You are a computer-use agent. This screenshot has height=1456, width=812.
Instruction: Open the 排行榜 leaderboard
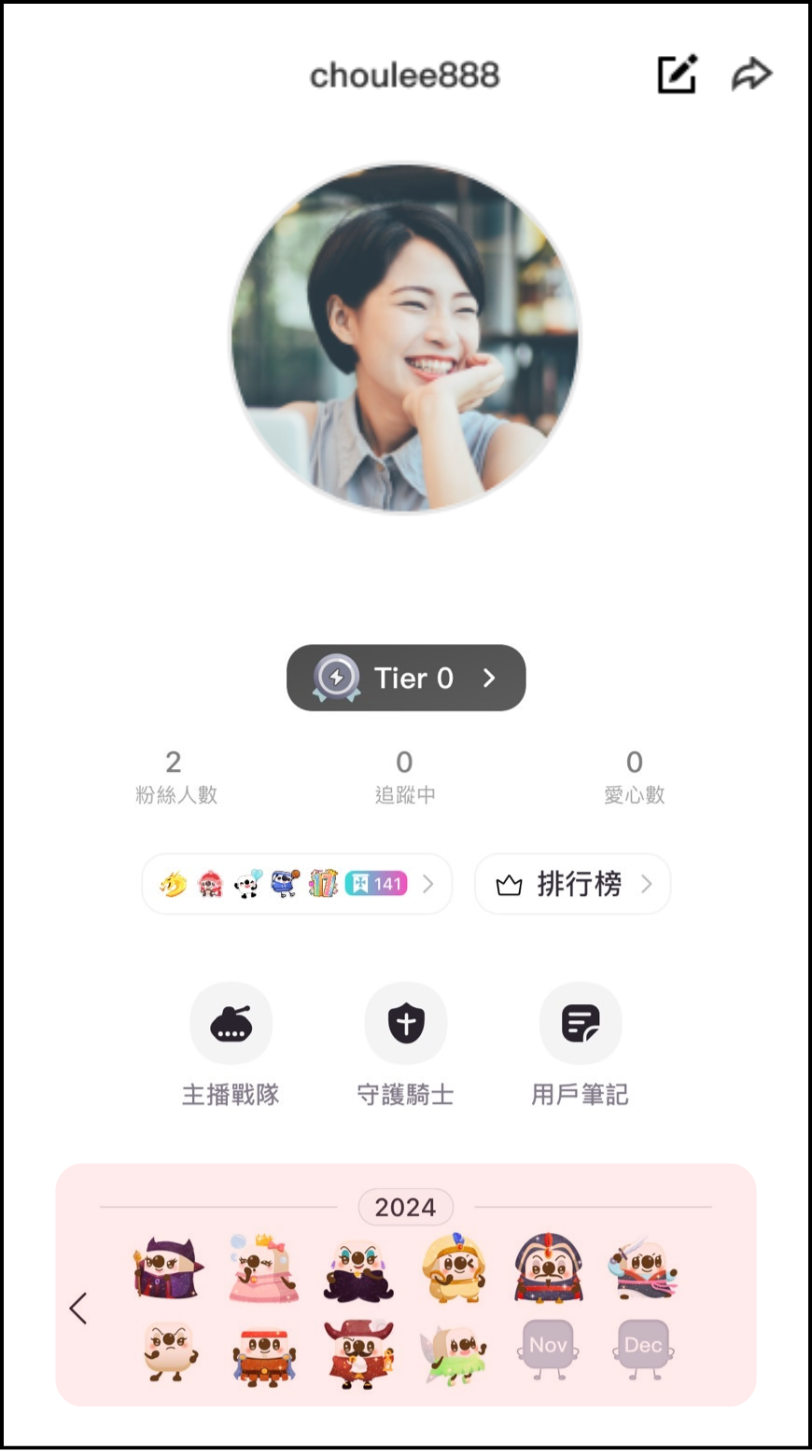point(572,884)
